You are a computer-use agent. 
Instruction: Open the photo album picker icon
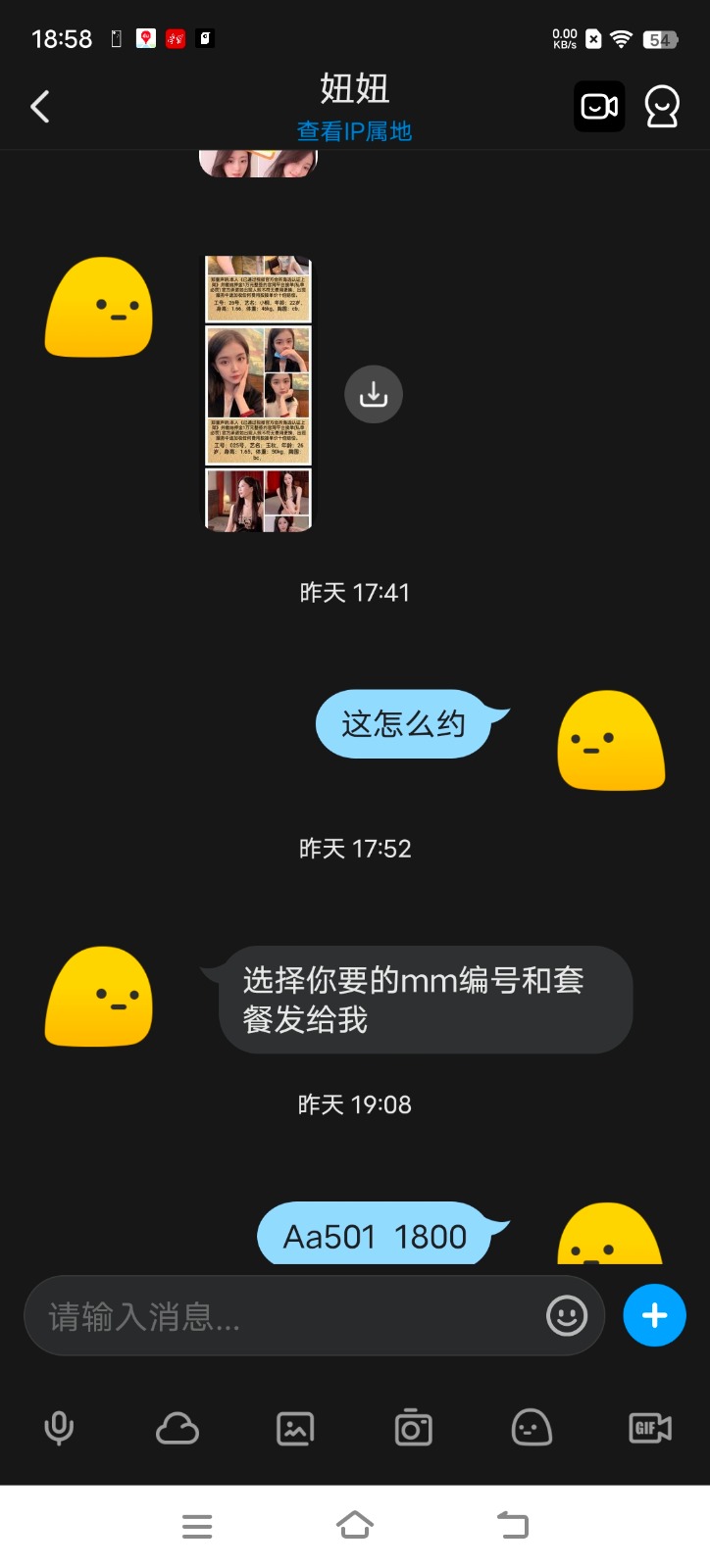(295, 1428)
